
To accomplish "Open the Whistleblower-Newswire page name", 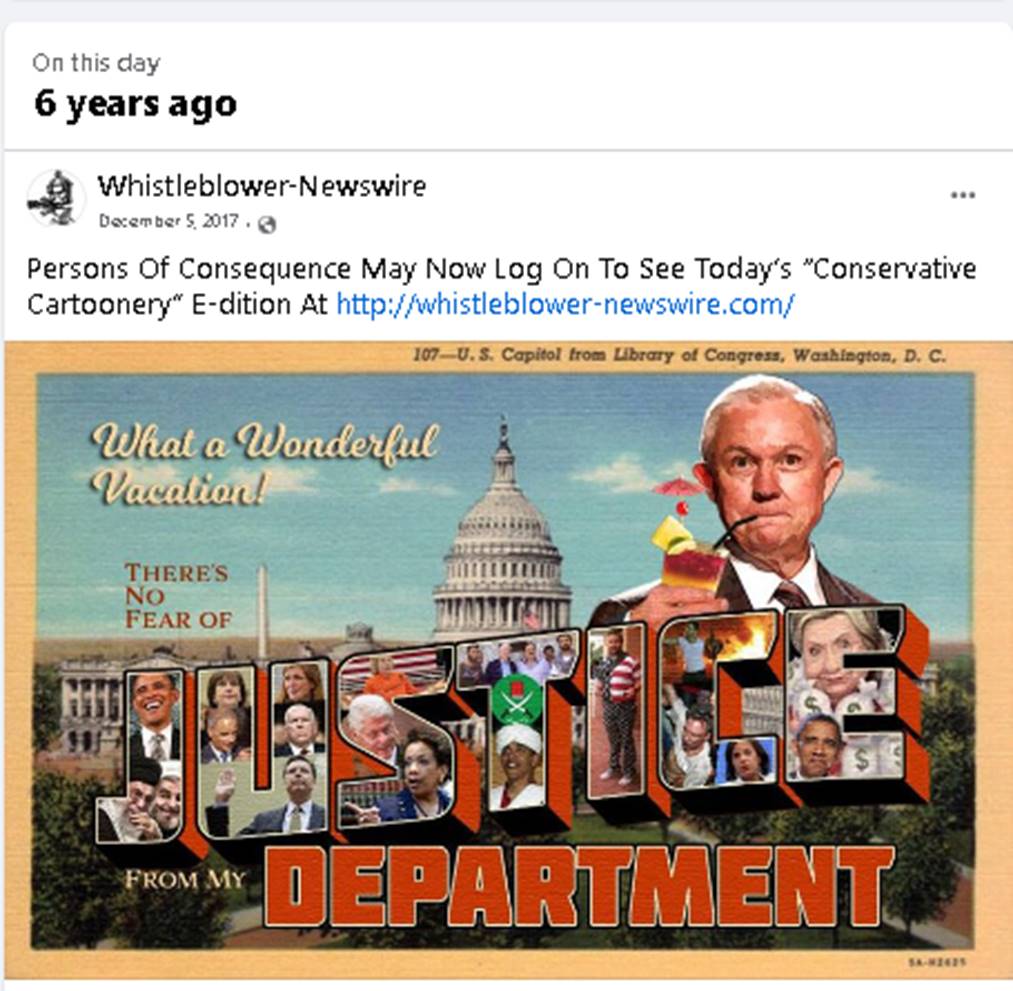I will tap(261, 186).
